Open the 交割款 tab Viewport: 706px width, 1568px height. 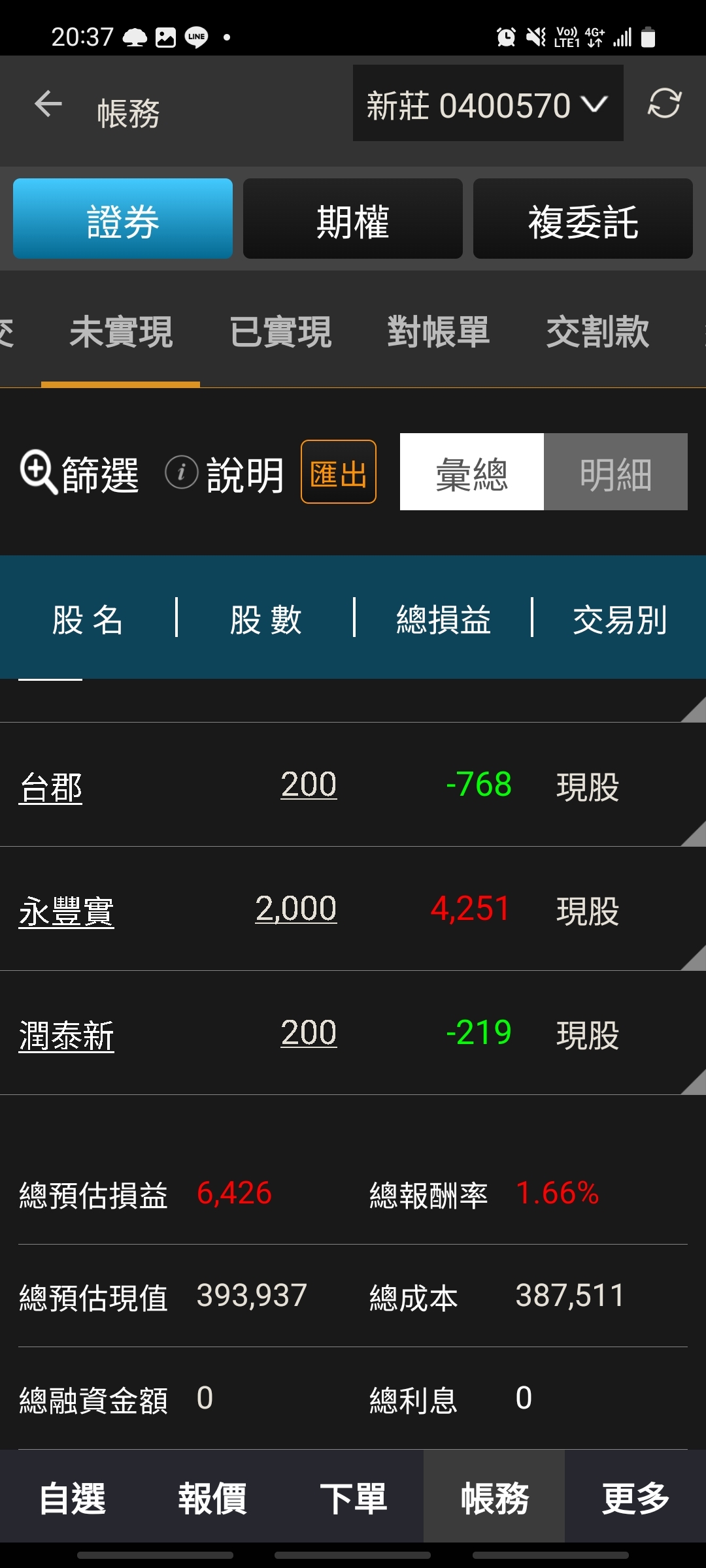pyautogui.click(x=597, y=332)
